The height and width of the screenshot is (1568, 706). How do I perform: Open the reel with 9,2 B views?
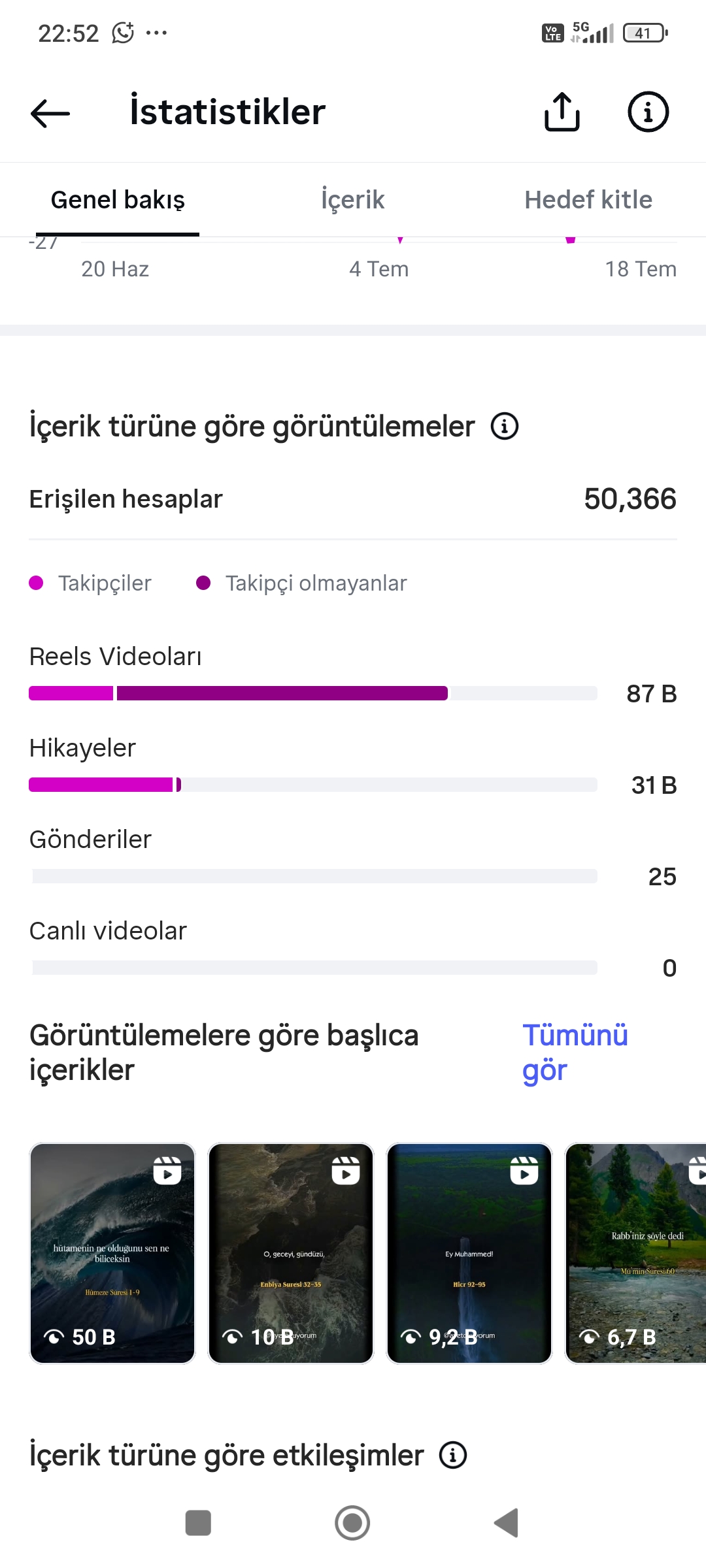tap(469, 1253)
